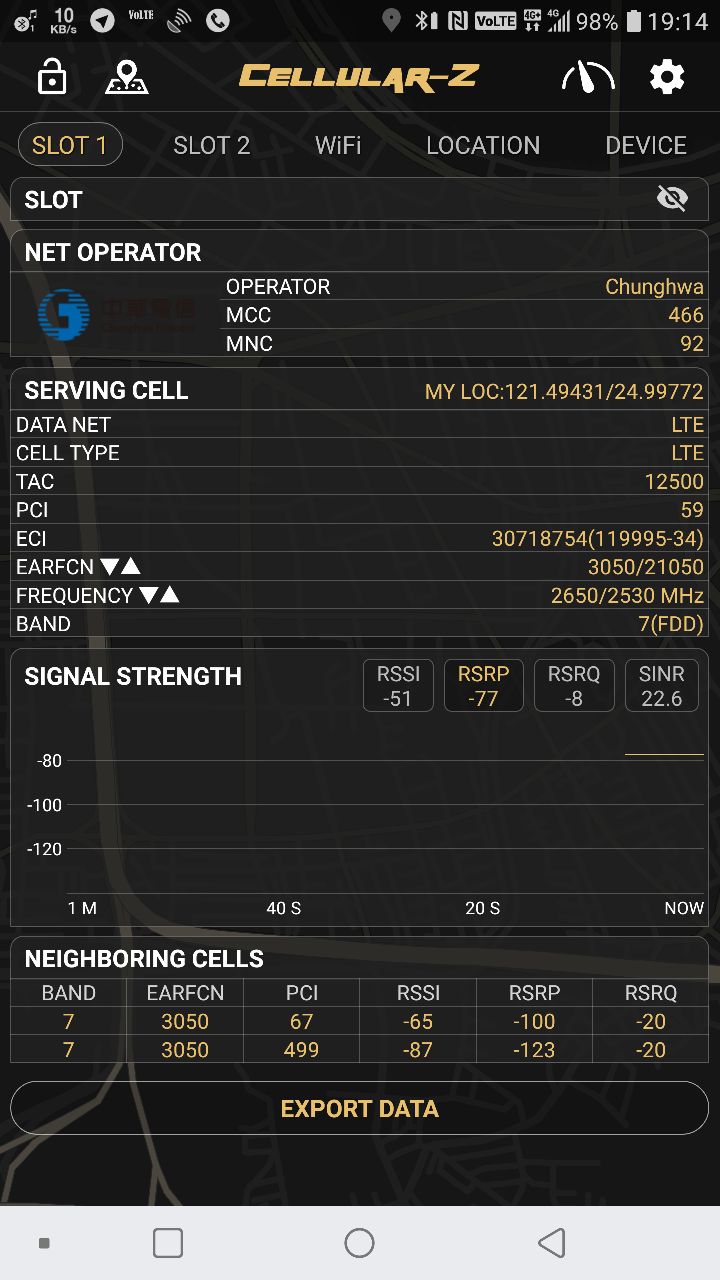Tap the EXPORT DATA button
Screen dimensions: 720x1280
point(359,1108)
